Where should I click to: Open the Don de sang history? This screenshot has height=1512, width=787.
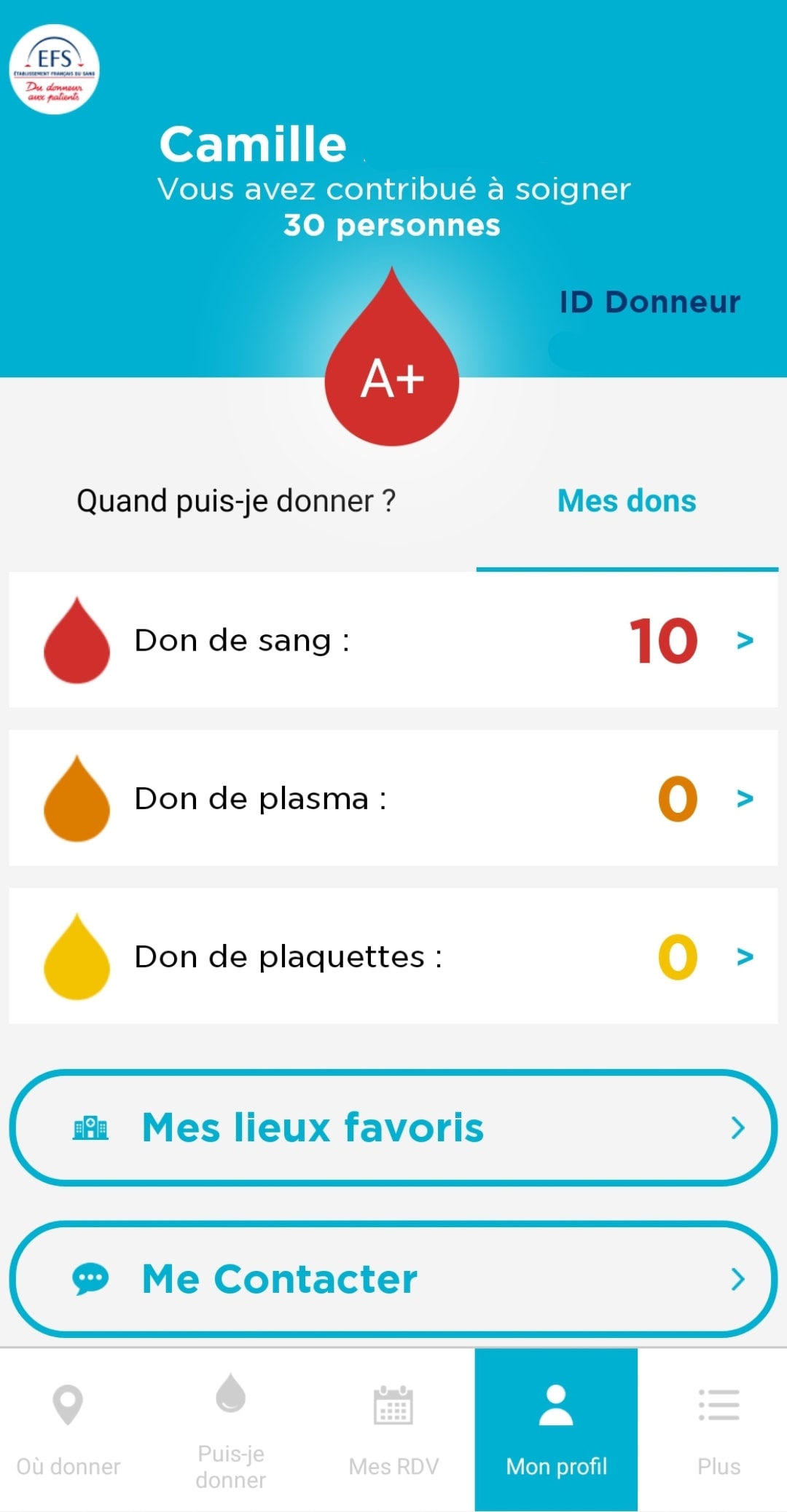393,640
